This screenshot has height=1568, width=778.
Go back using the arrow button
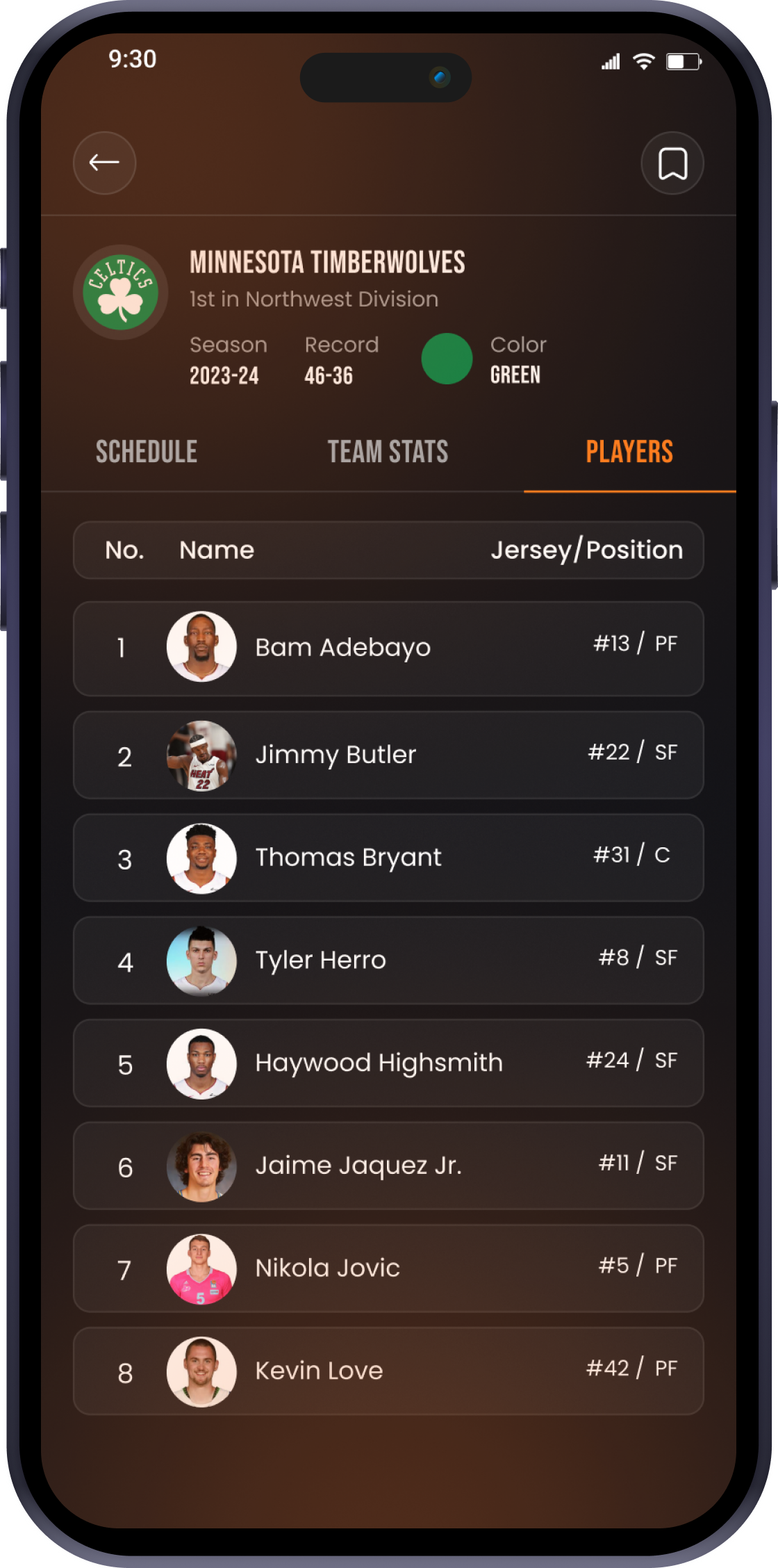pyautogui.click(x=104, y=163)
